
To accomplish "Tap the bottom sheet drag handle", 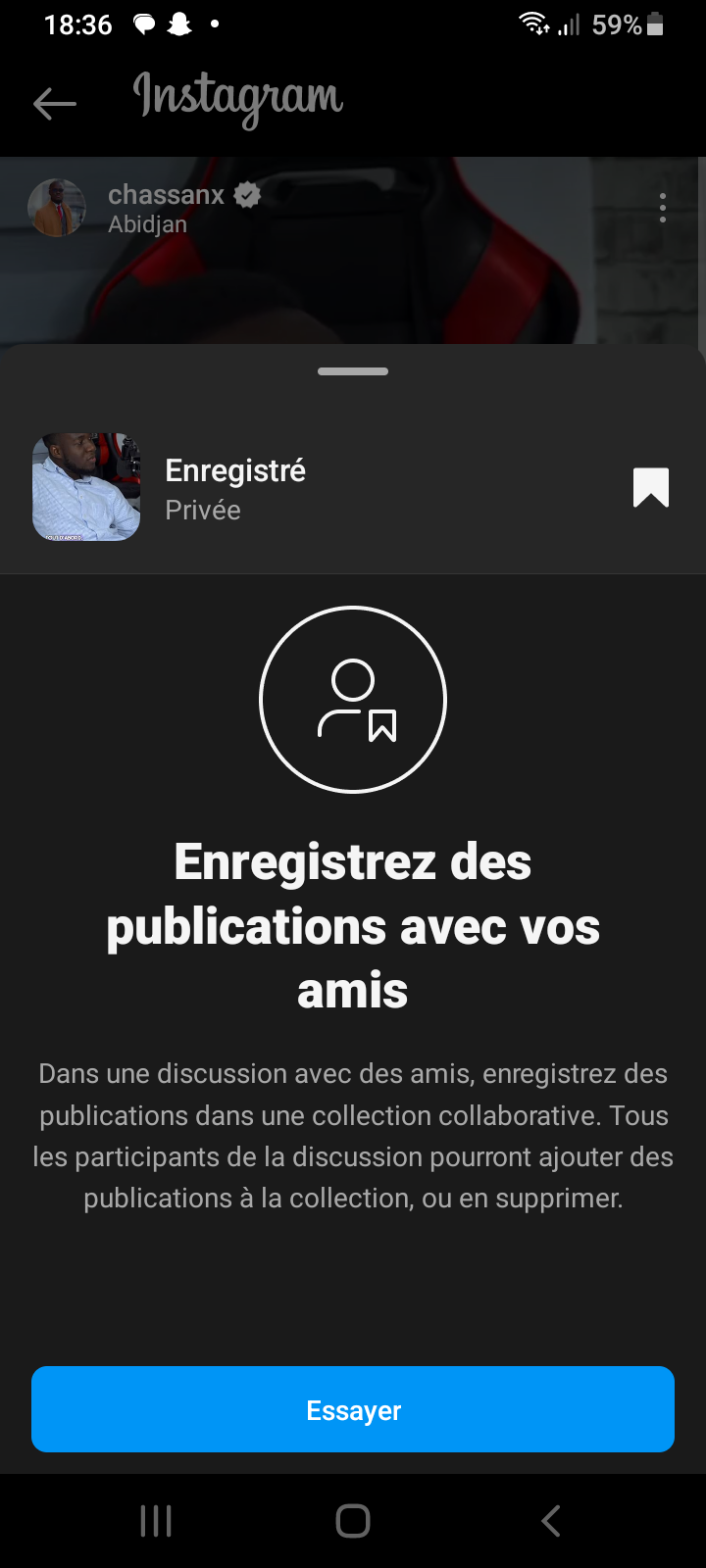I will tap(353, 371).
